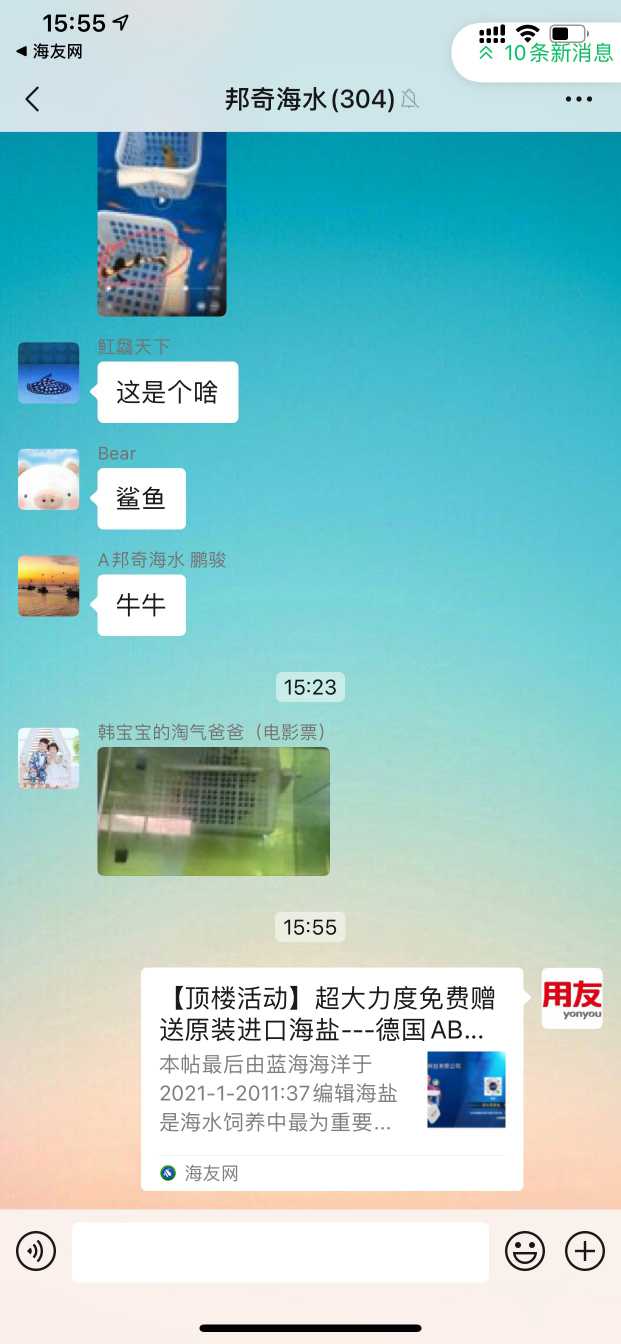Image resolution: width=621 pixels, height=1344 pixels.
Task: Enlarge the fish tank photo from 韩宝宝的淘气爸爸
Action: [213, 811]
